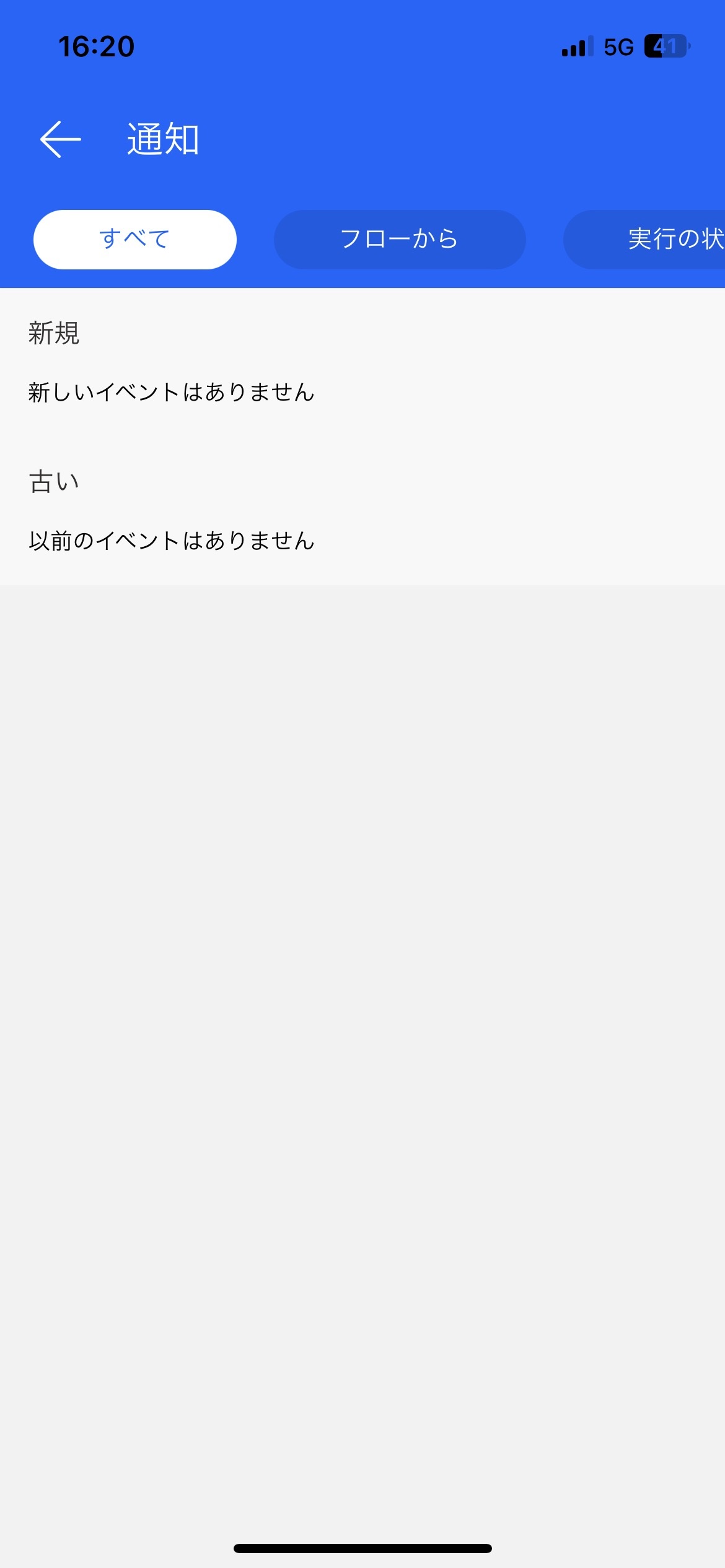Switch to the フローから filter
725x1568 pixels.
click(399, 239)
